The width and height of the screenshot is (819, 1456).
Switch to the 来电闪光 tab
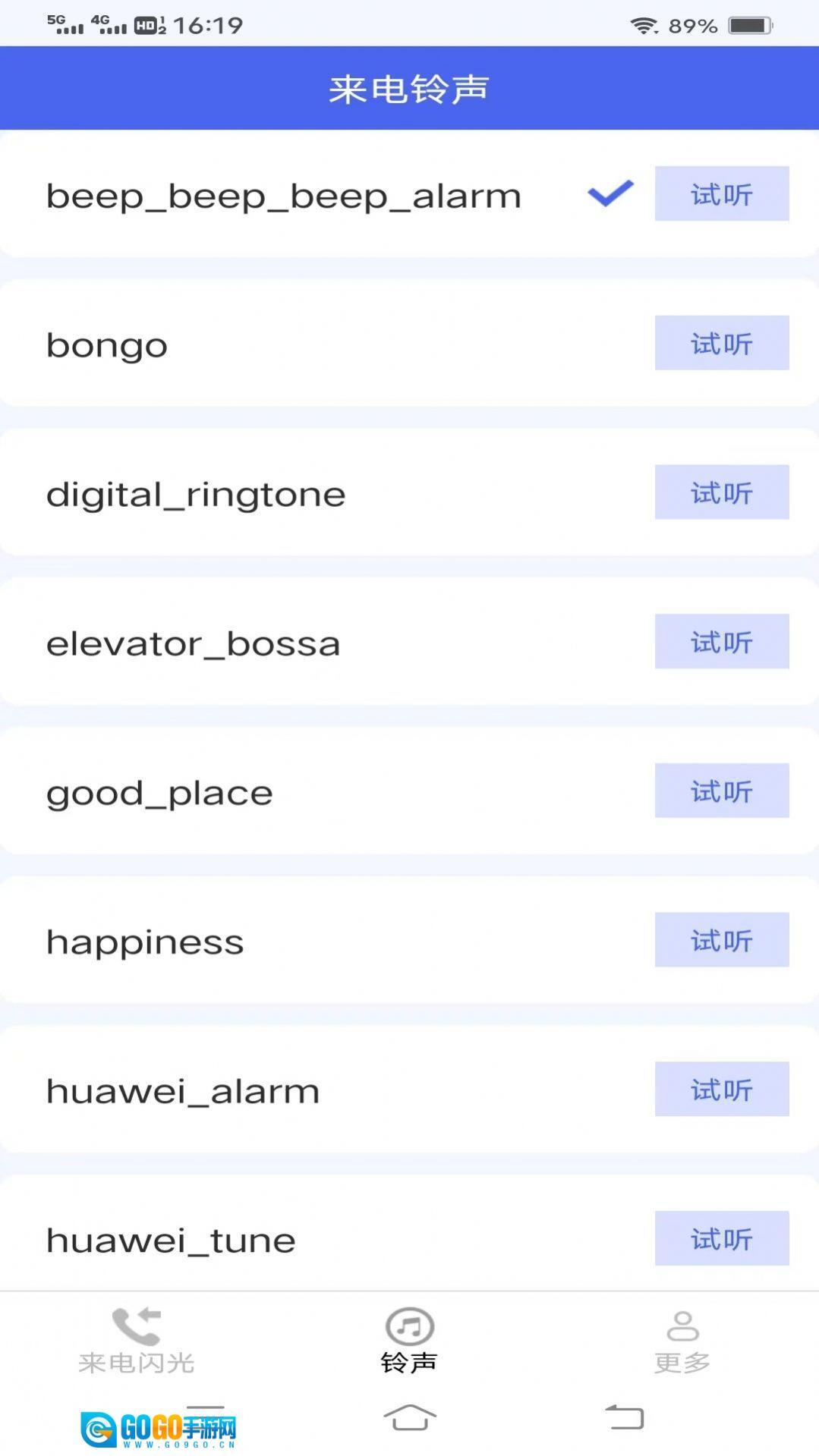137,1341
